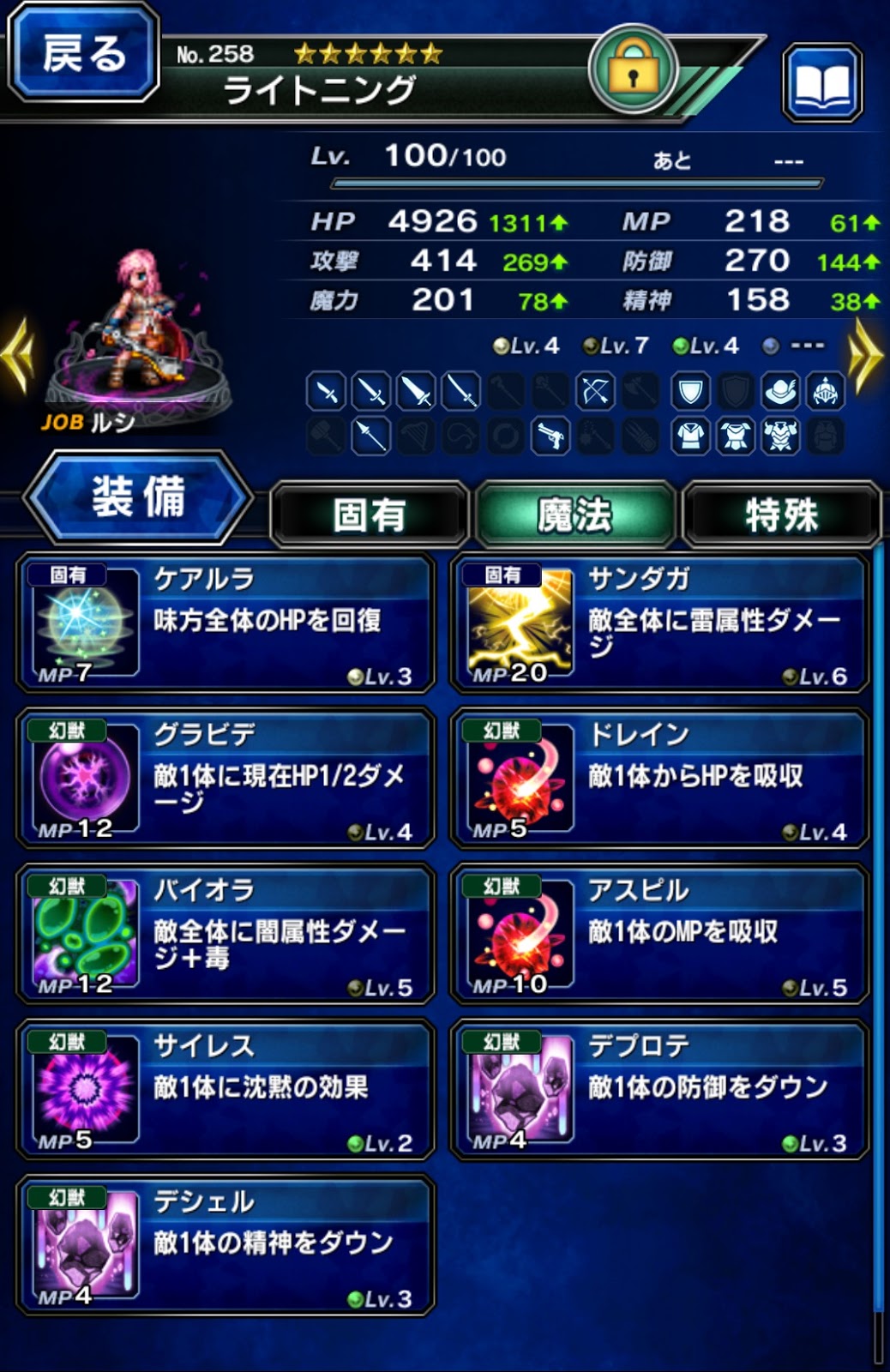Switch to the 装備 tab
The width and height of the screenshot is (890, 1372).
137,497
